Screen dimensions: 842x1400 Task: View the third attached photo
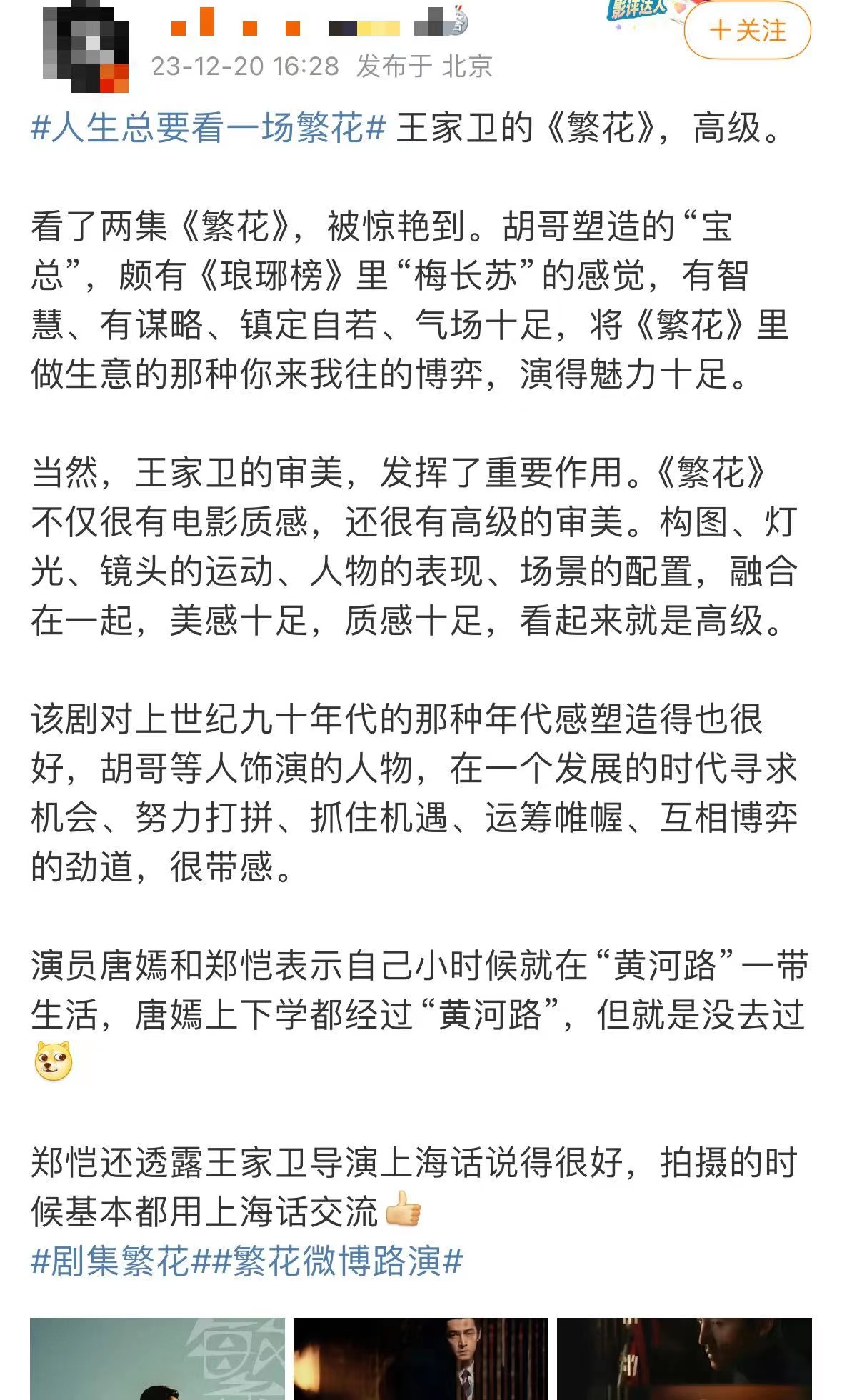(684, 1359)
